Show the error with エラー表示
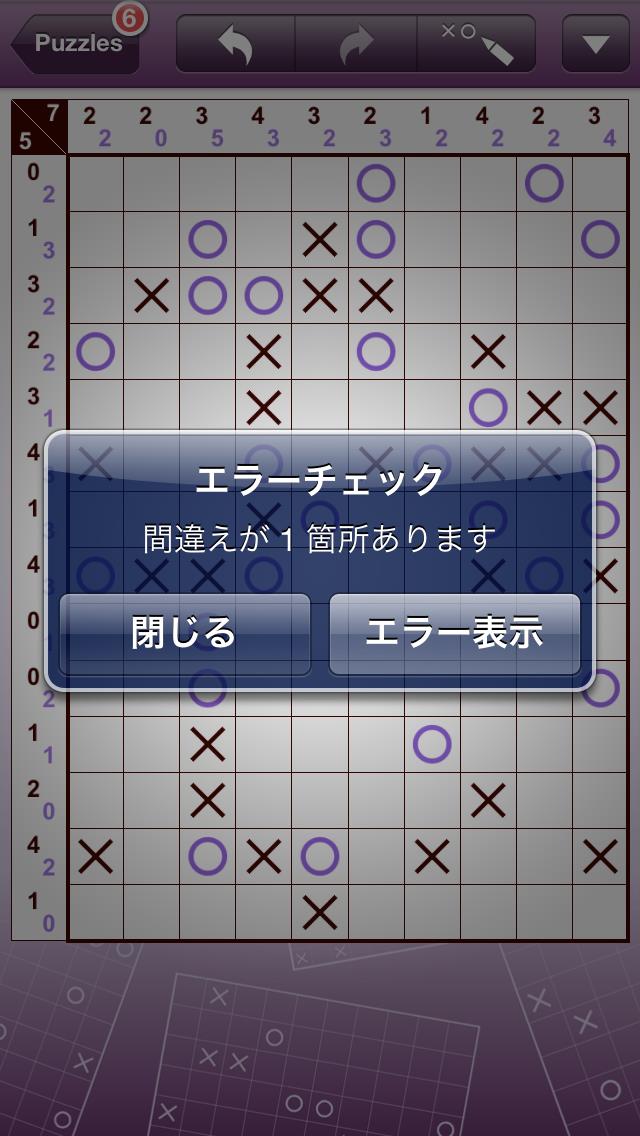Viewport: 640px width, 1136px height. (x=454, y=634)
